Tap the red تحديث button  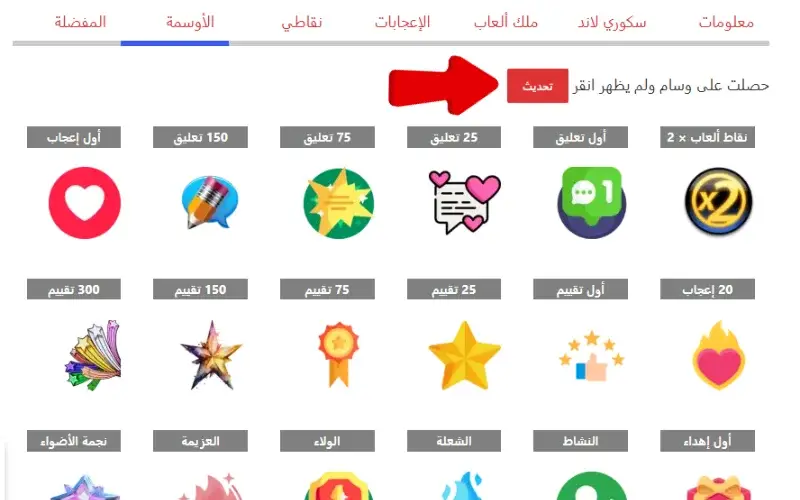(537, 86)
